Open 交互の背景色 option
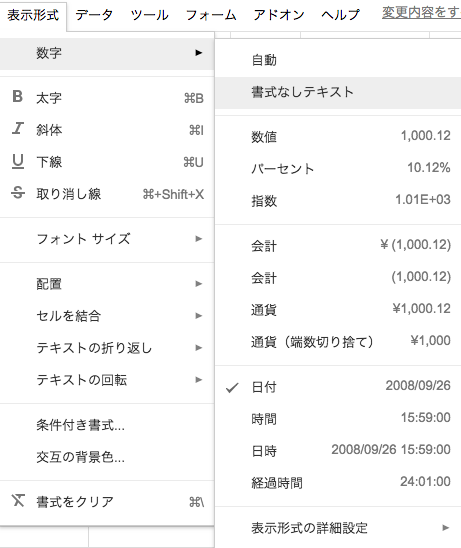Viewport: 461px width, 548px height. click(x=107, y=457)
